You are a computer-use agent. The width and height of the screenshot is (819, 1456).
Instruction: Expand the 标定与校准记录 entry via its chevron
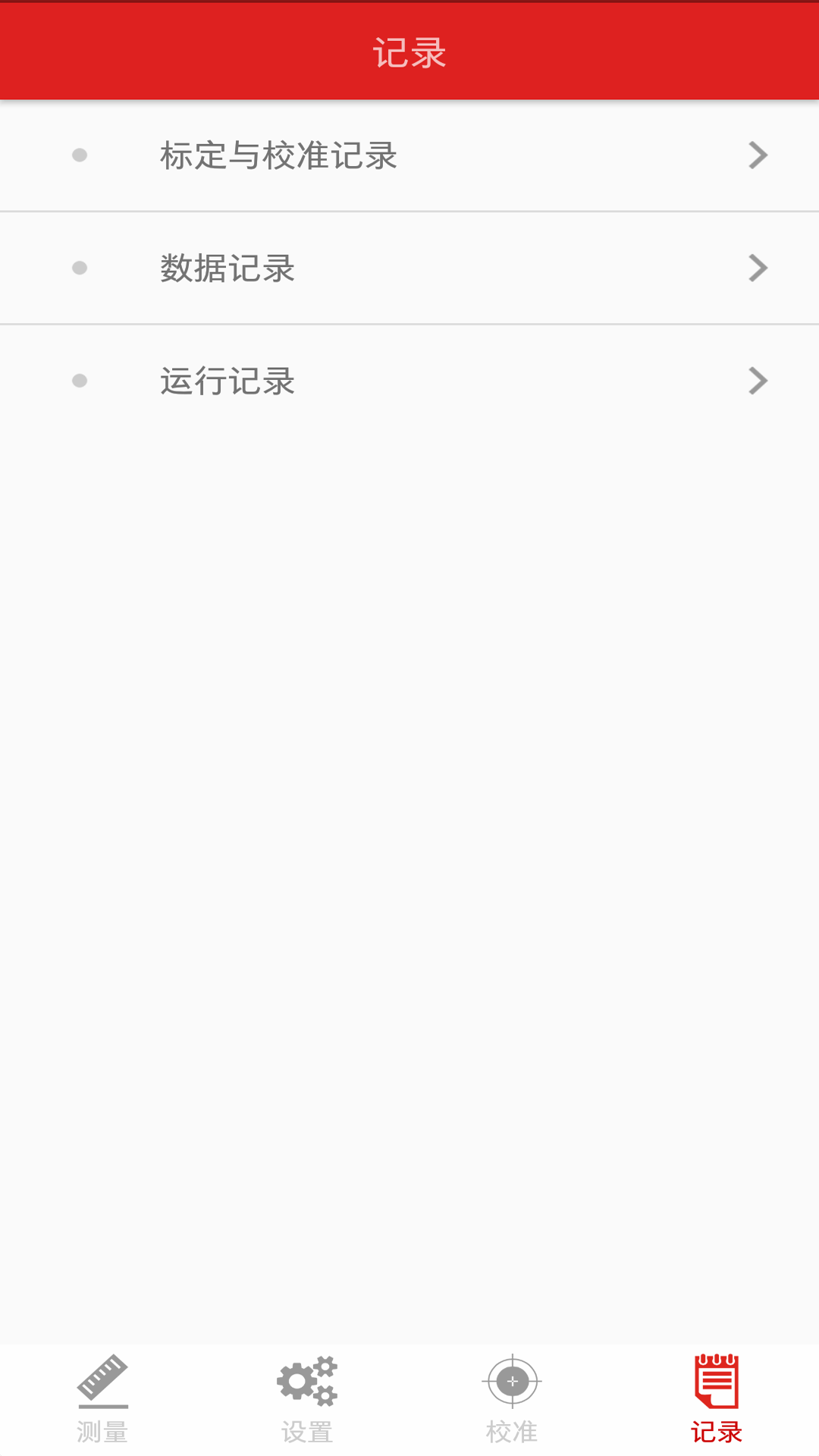tap(757, 155)
